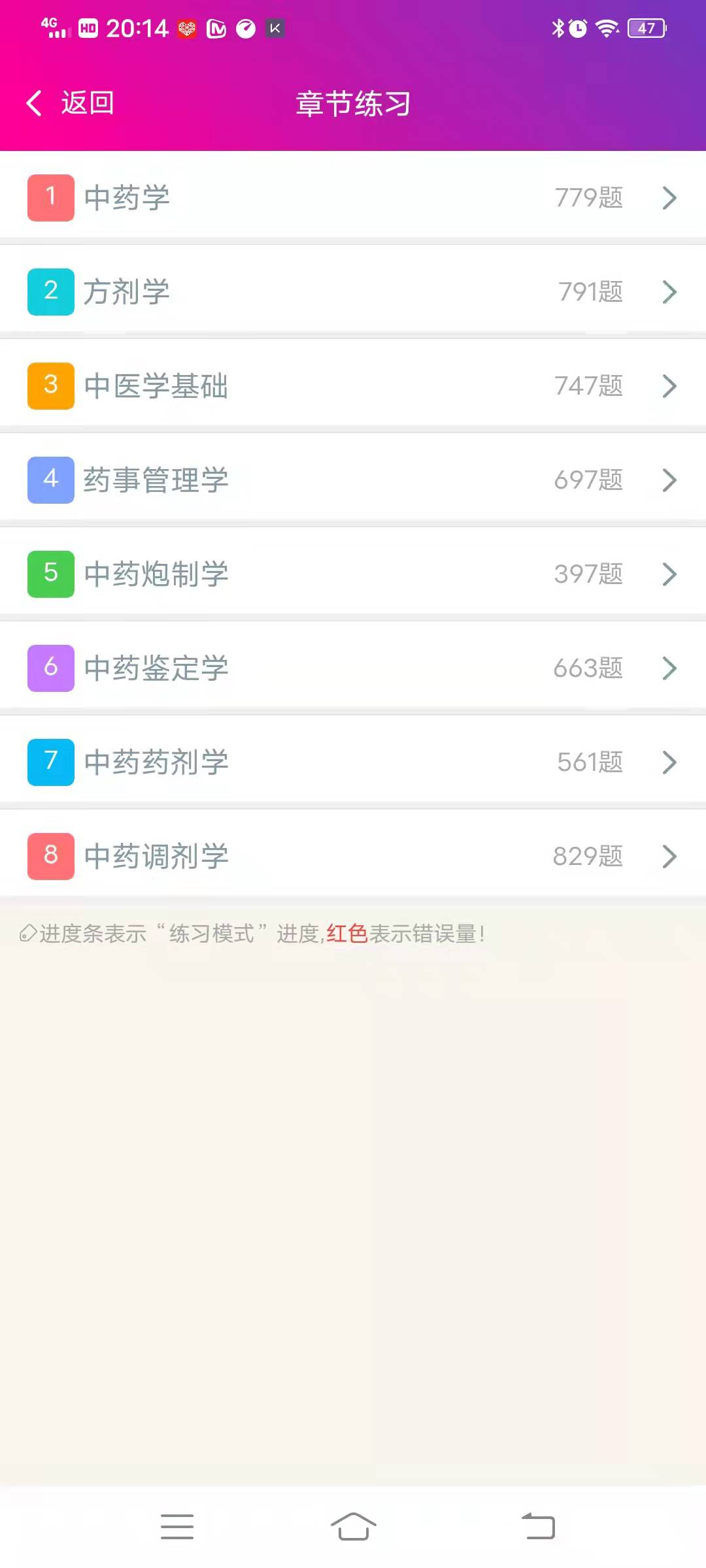This screenshot has height=1568, width=706.
Task: Expand the 中药调剂学 chapter via its chevron
Action: (669, 856)
